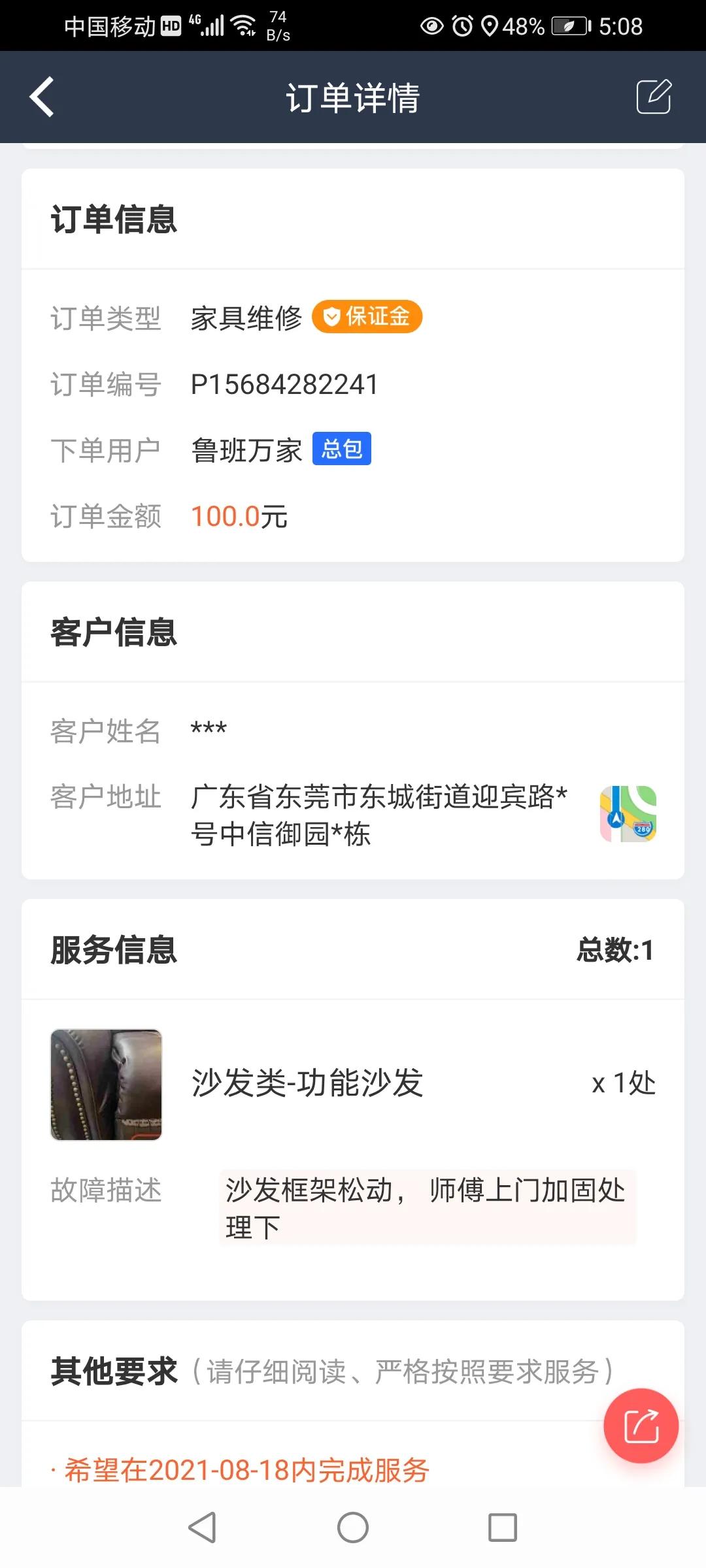706x1568 pixels.
Task: Tap the 总包 badge beside 鲁班万家
Action: tap(342, 449)
